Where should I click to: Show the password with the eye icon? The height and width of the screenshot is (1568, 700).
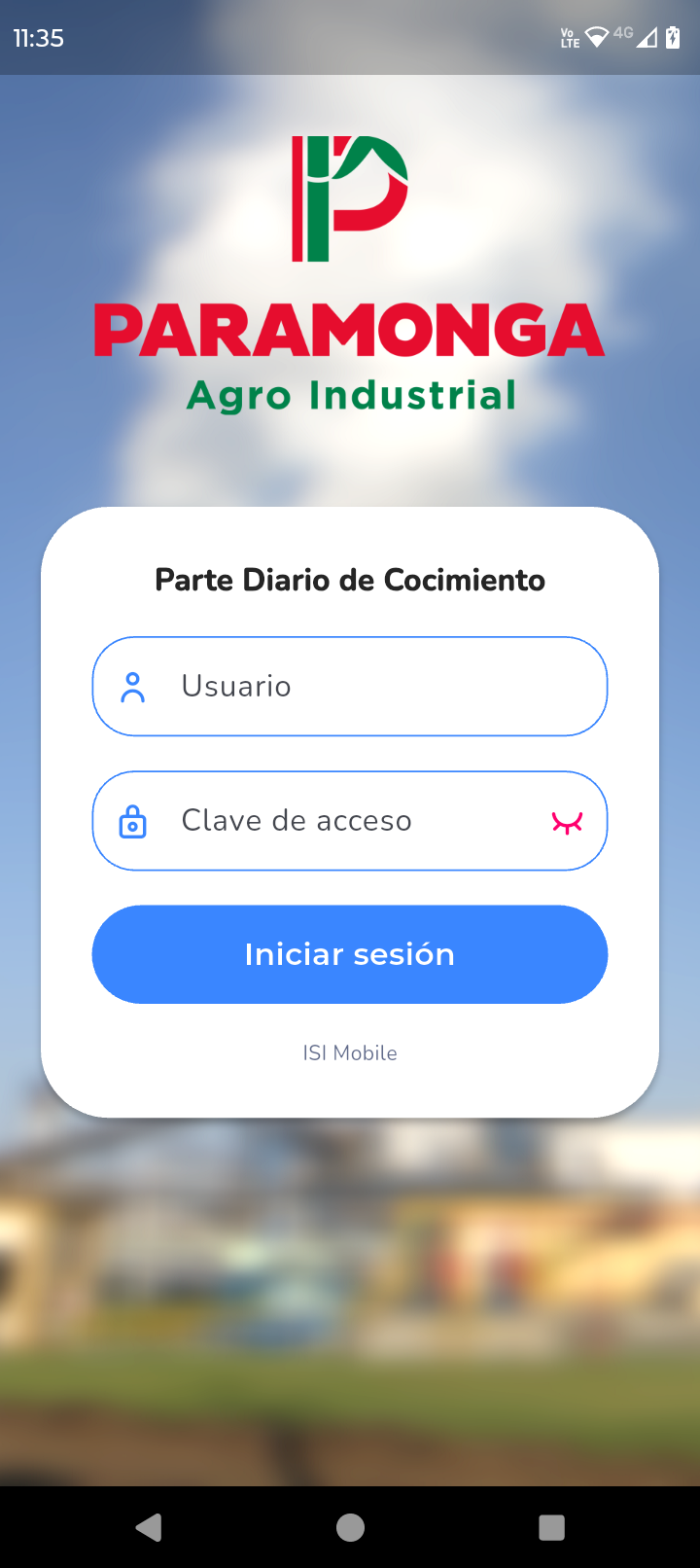pyautogui.click(x=567, y=823)
